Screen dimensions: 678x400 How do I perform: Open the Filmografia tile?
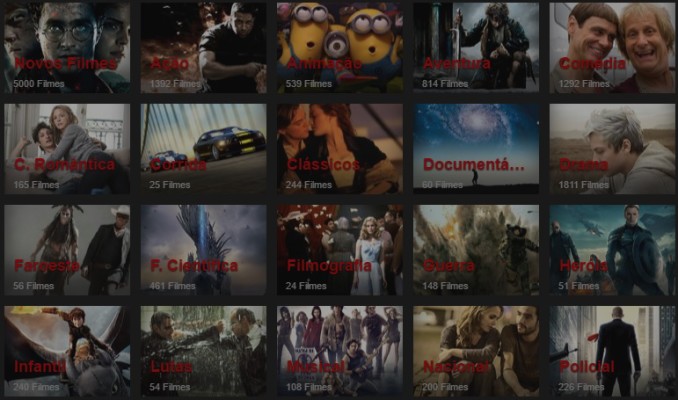coord(339,250)
